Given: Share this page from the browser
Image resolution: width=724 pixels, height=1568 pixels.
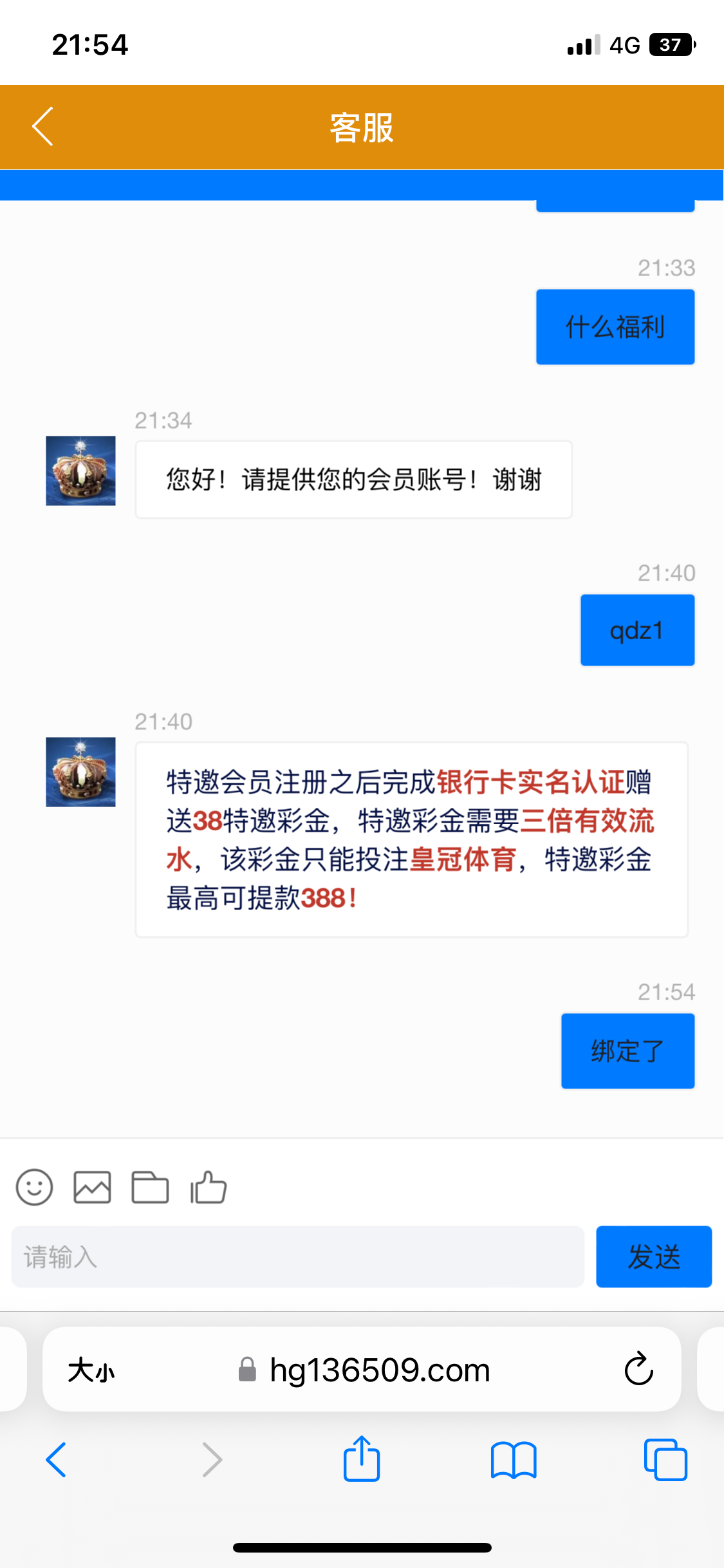Looking at the screenshot, I should [362, 1459].
